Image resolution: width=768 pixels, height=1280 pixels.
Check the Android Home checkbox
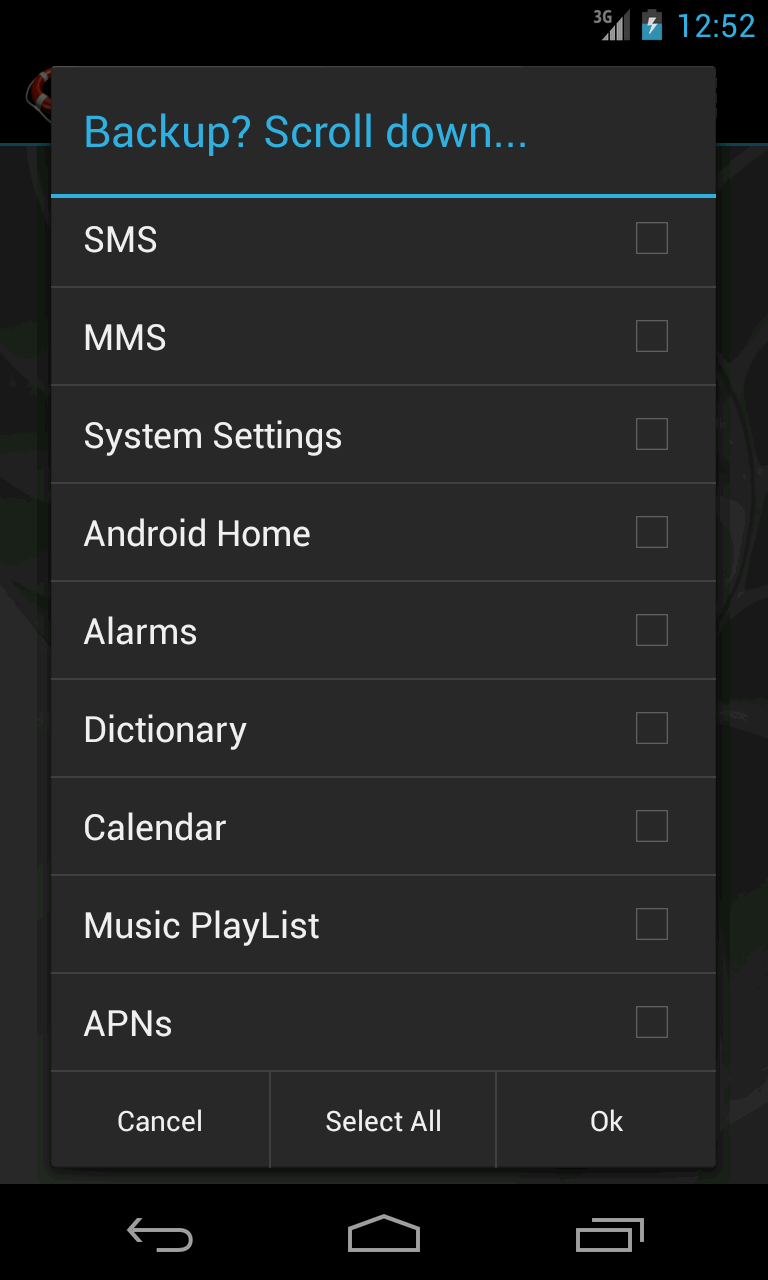pos(651,532)
